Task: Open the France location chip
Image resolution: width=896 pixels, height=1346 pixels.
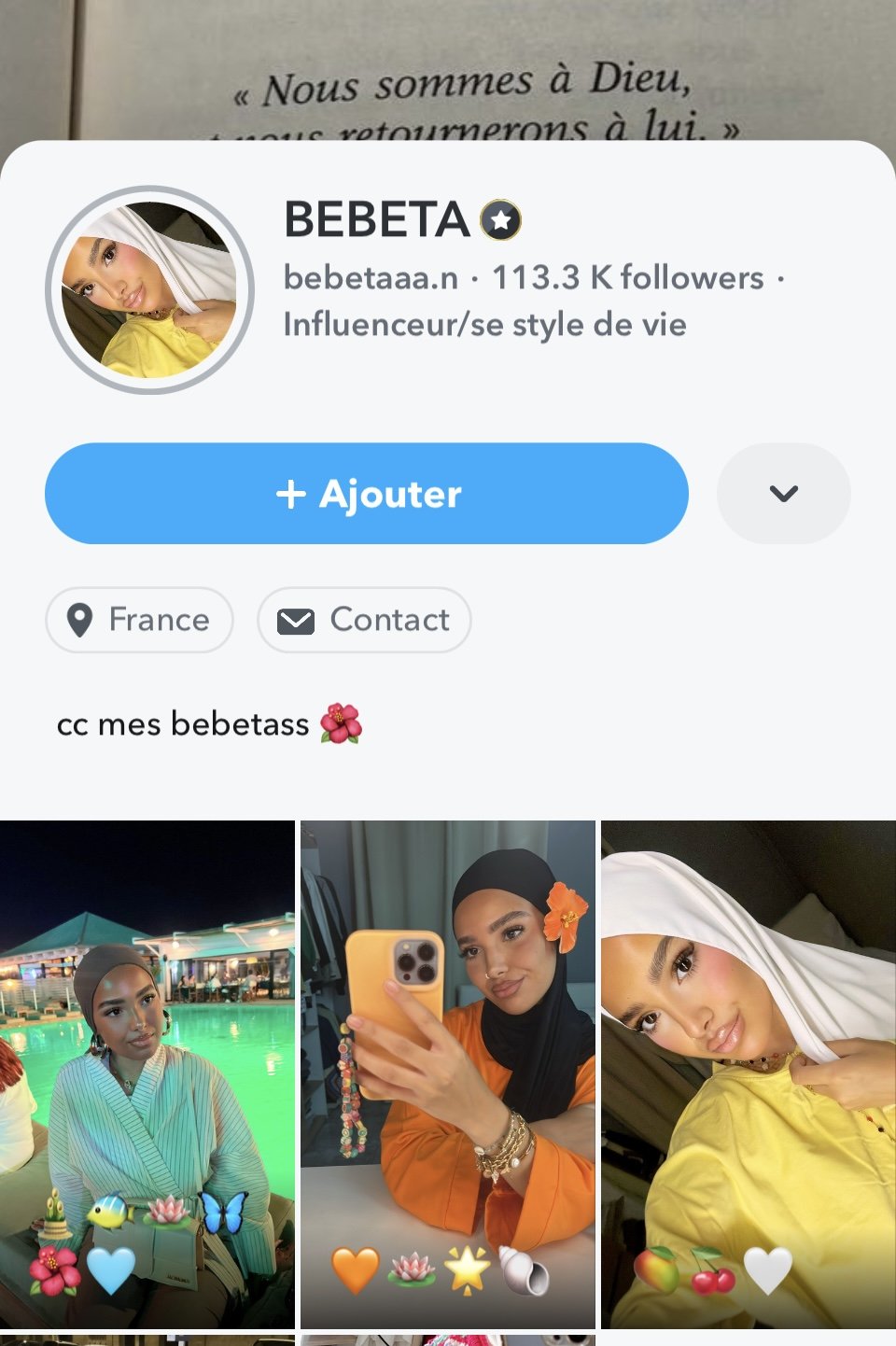Action: click(139, 620)
